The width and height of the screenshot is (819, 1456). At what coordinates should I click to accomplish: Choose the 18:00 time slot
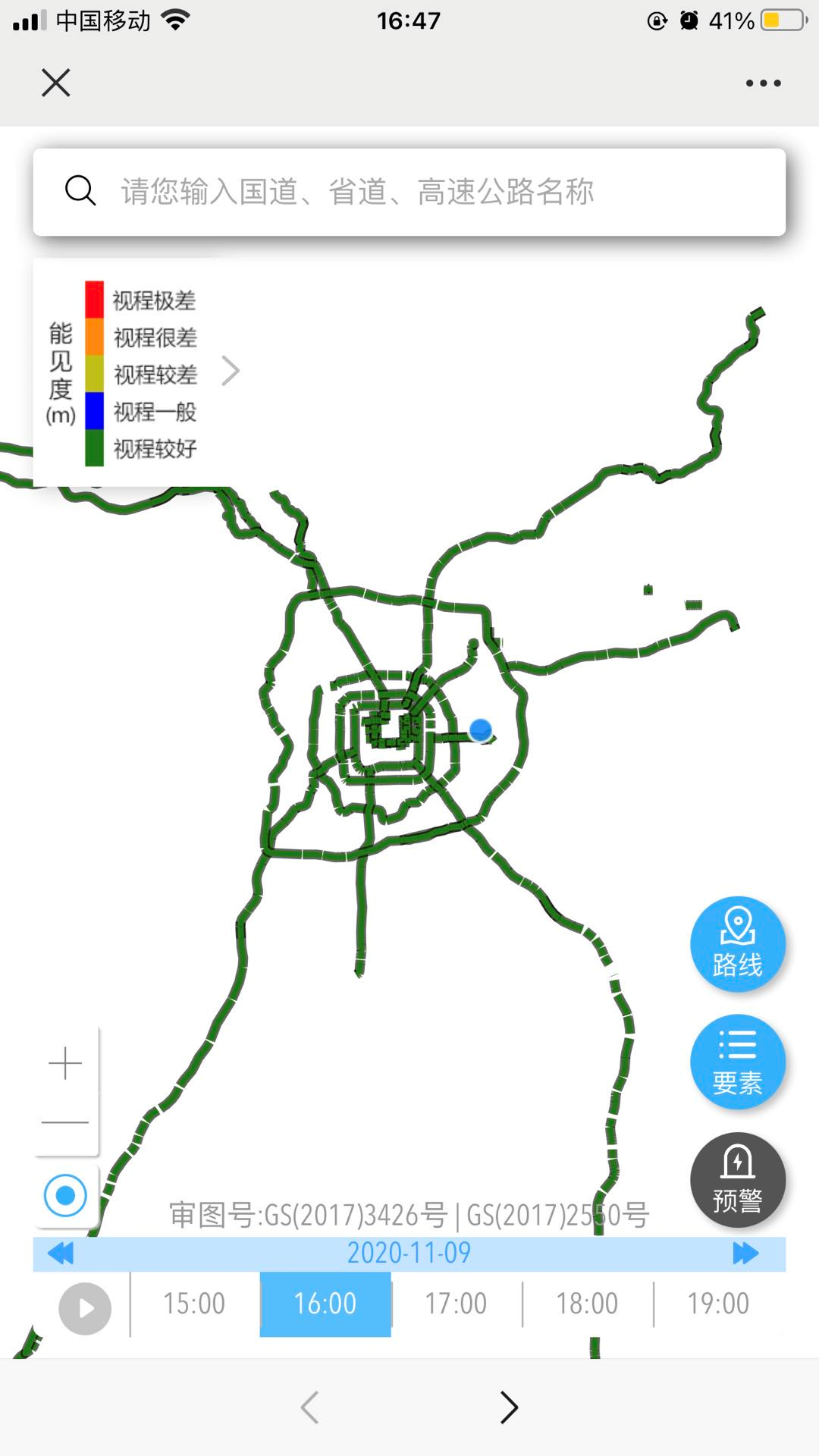coord(587,1304)
